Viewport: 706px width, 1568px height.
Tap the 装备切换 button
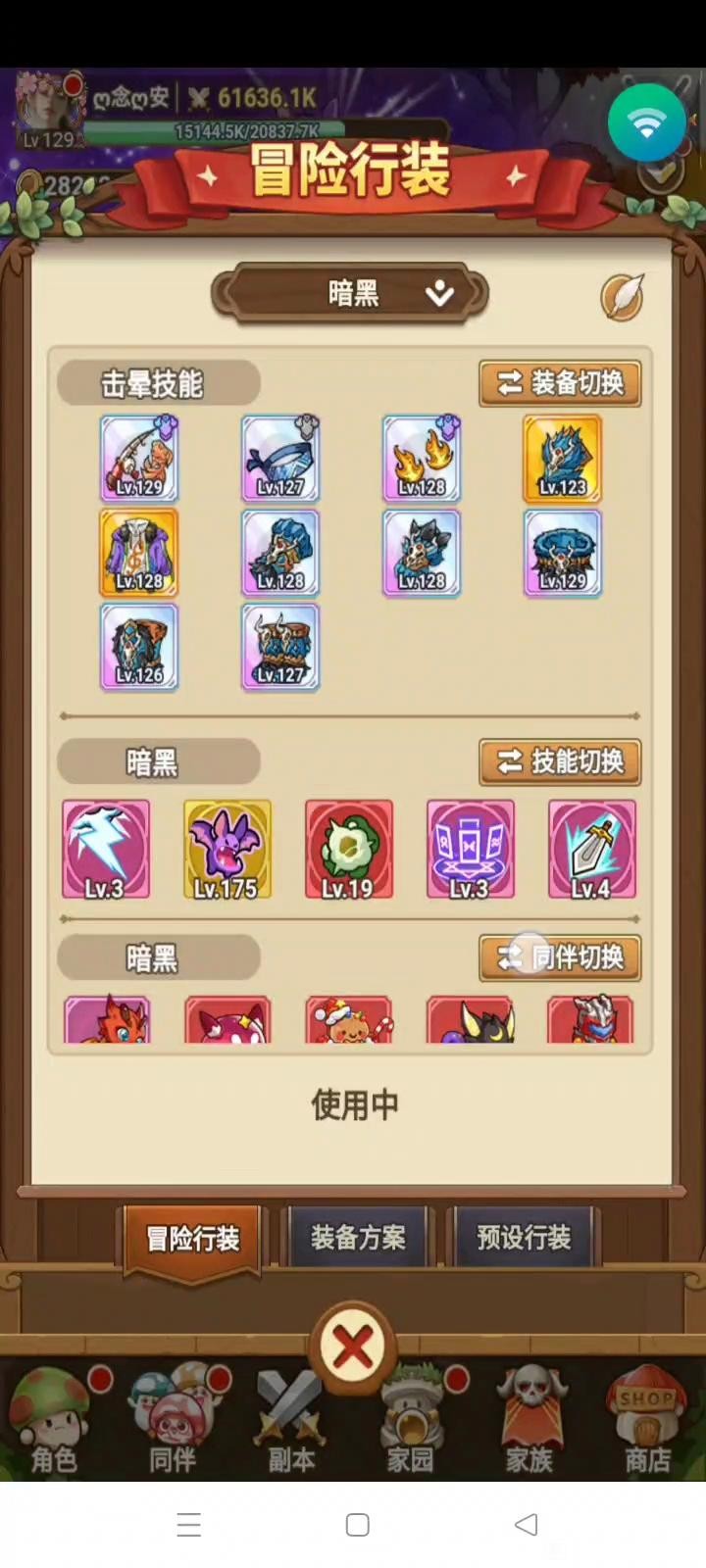[560, 383]
